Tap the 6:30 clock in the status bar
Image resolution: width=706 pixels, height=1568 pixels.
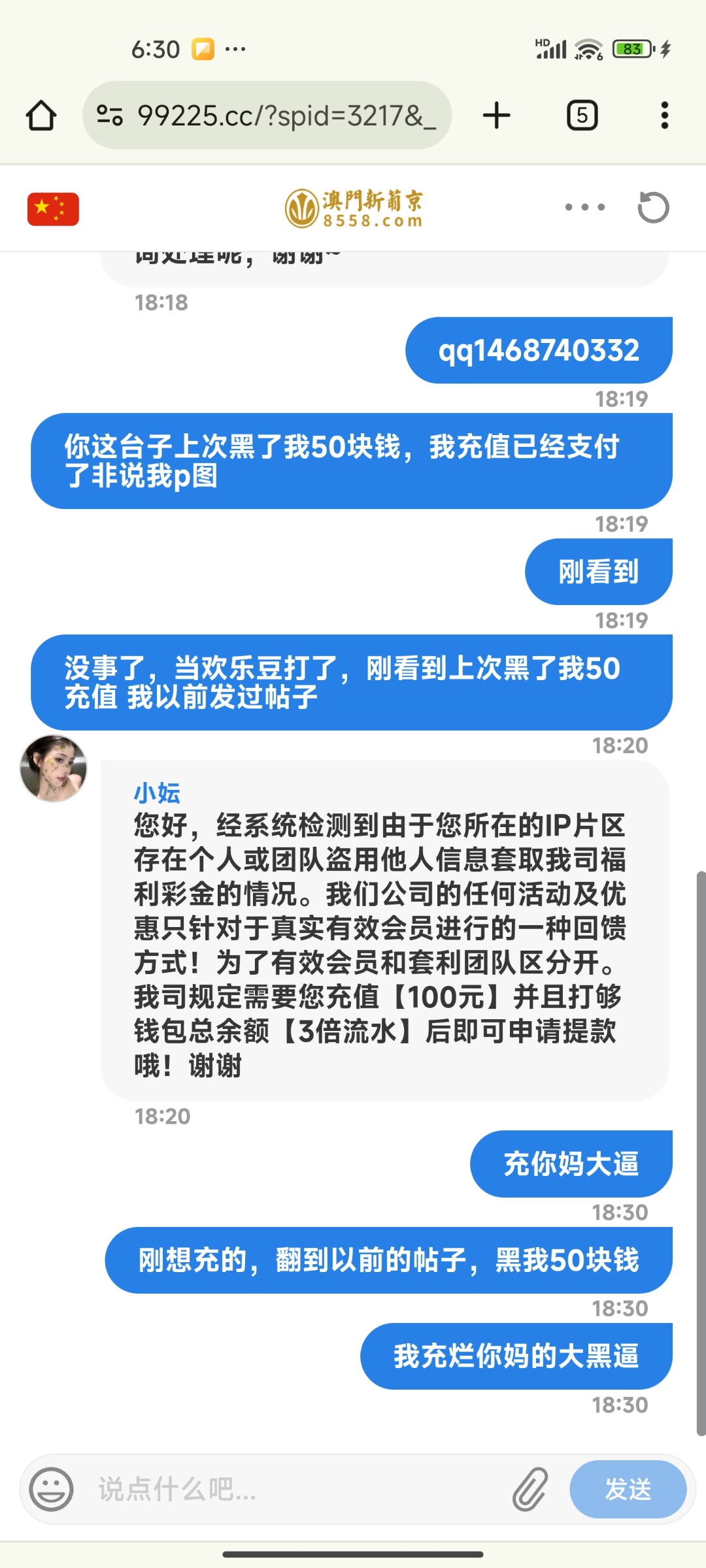click(157, 49)
